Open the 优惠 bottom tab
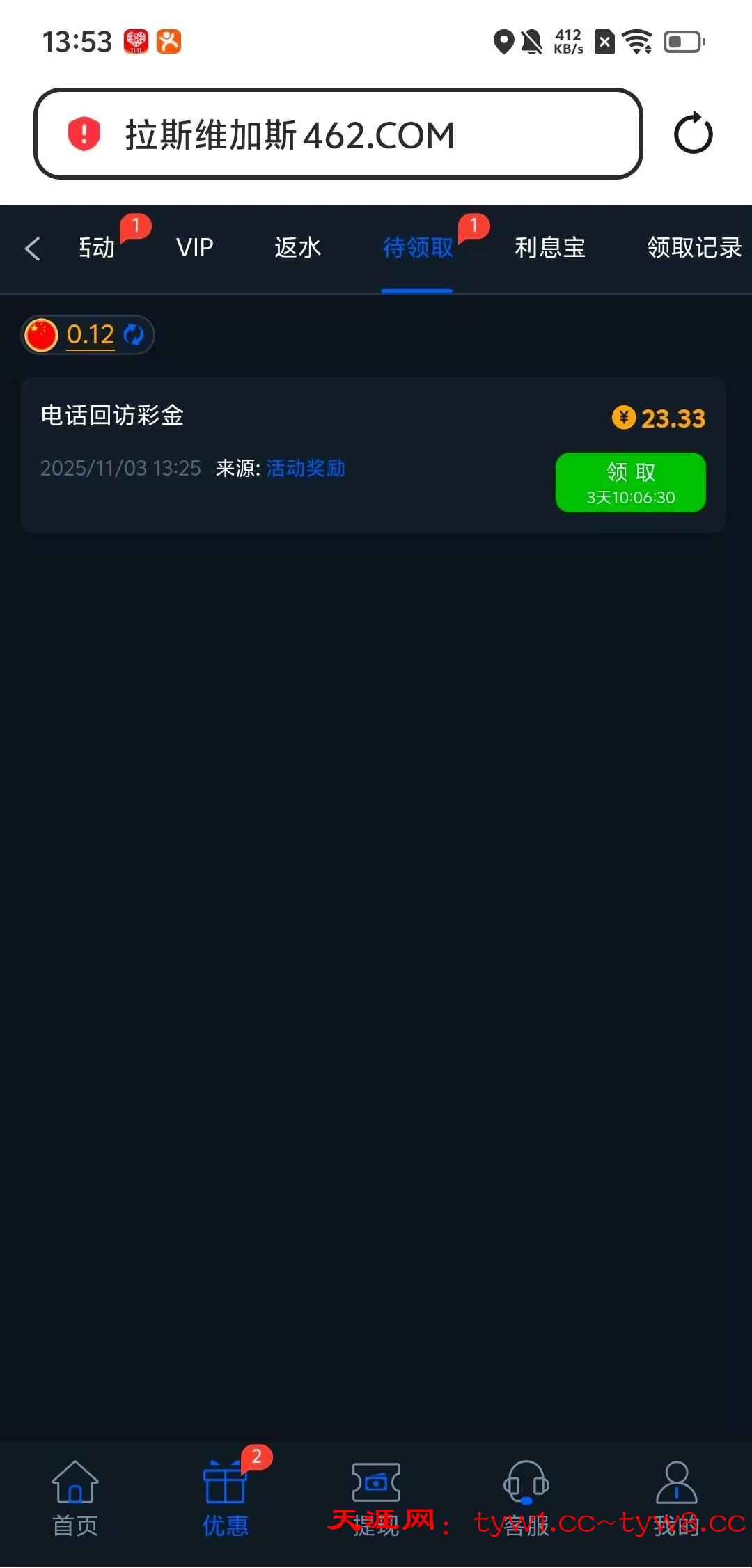The height and width of the screenshot is (1568, 752). [225, 1497]
